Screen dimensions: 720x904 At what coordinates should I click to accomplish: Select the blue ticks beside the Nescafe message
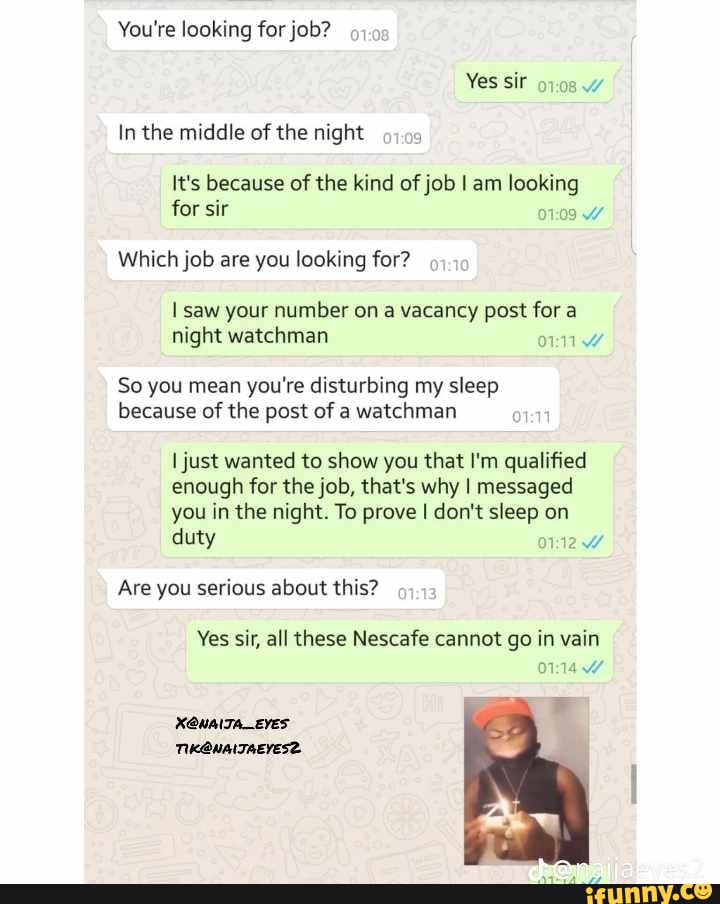(x=593, y=664)
